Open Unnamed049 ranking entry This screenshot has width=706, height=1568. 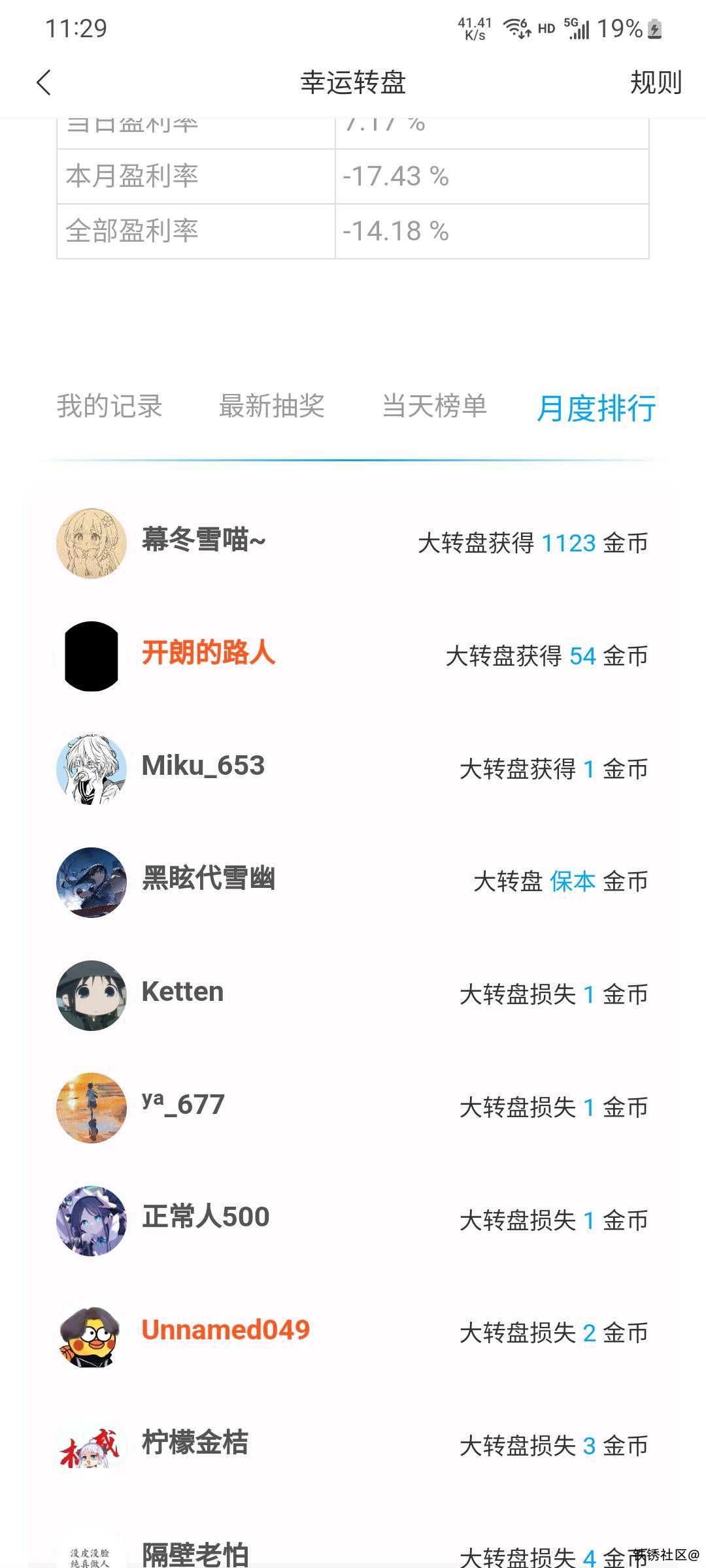226,1331
